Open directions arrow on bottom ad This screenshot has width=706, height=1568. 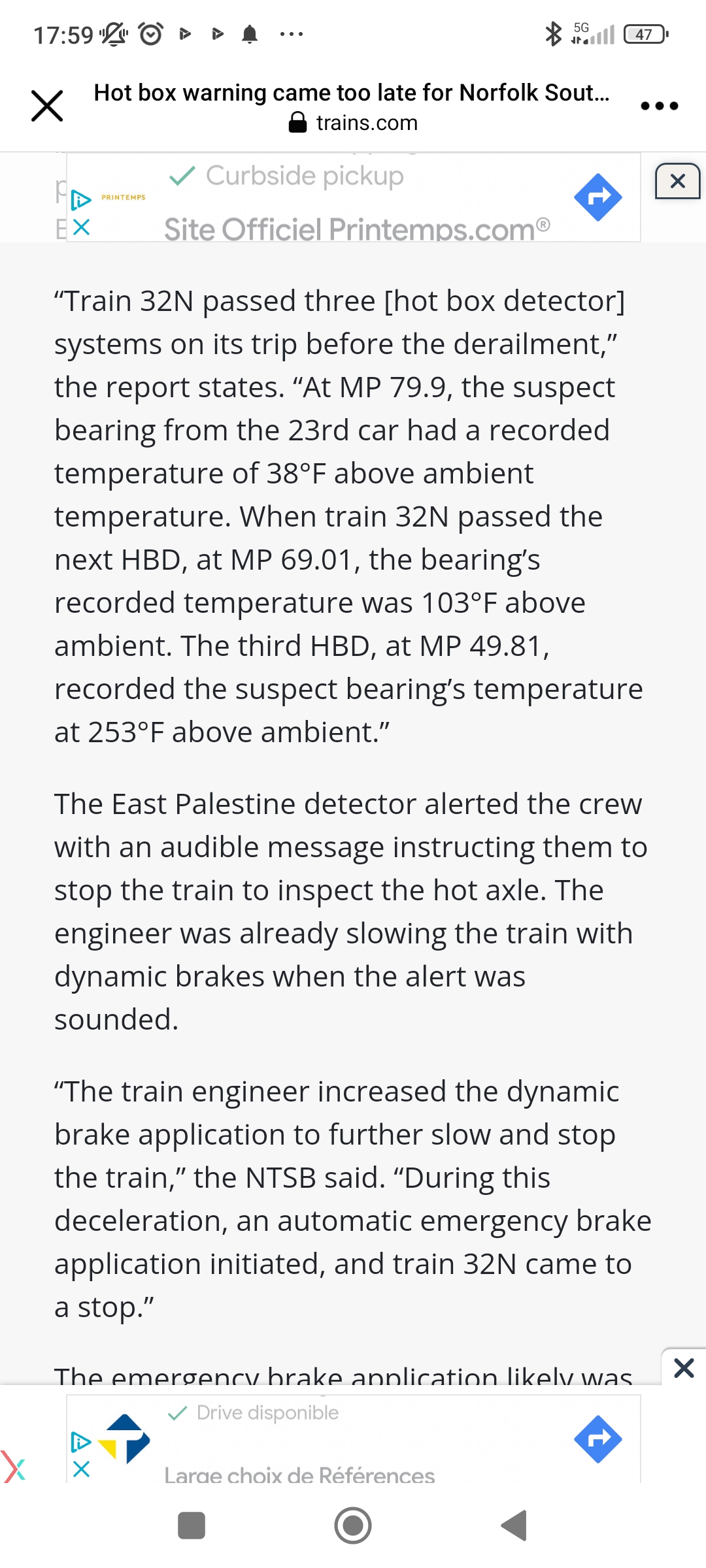click(597, 1439)
